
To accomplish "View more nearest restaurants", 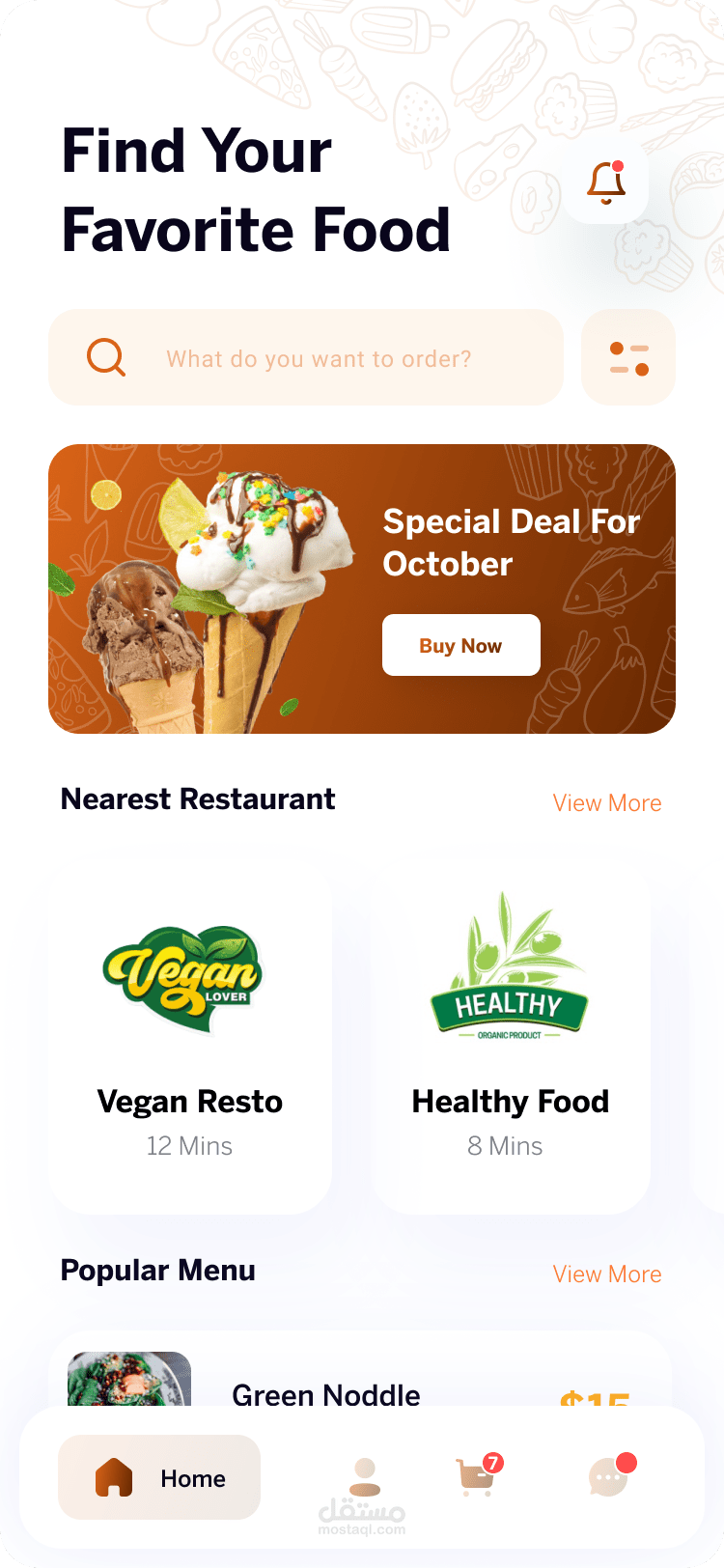I will (606, 802).
